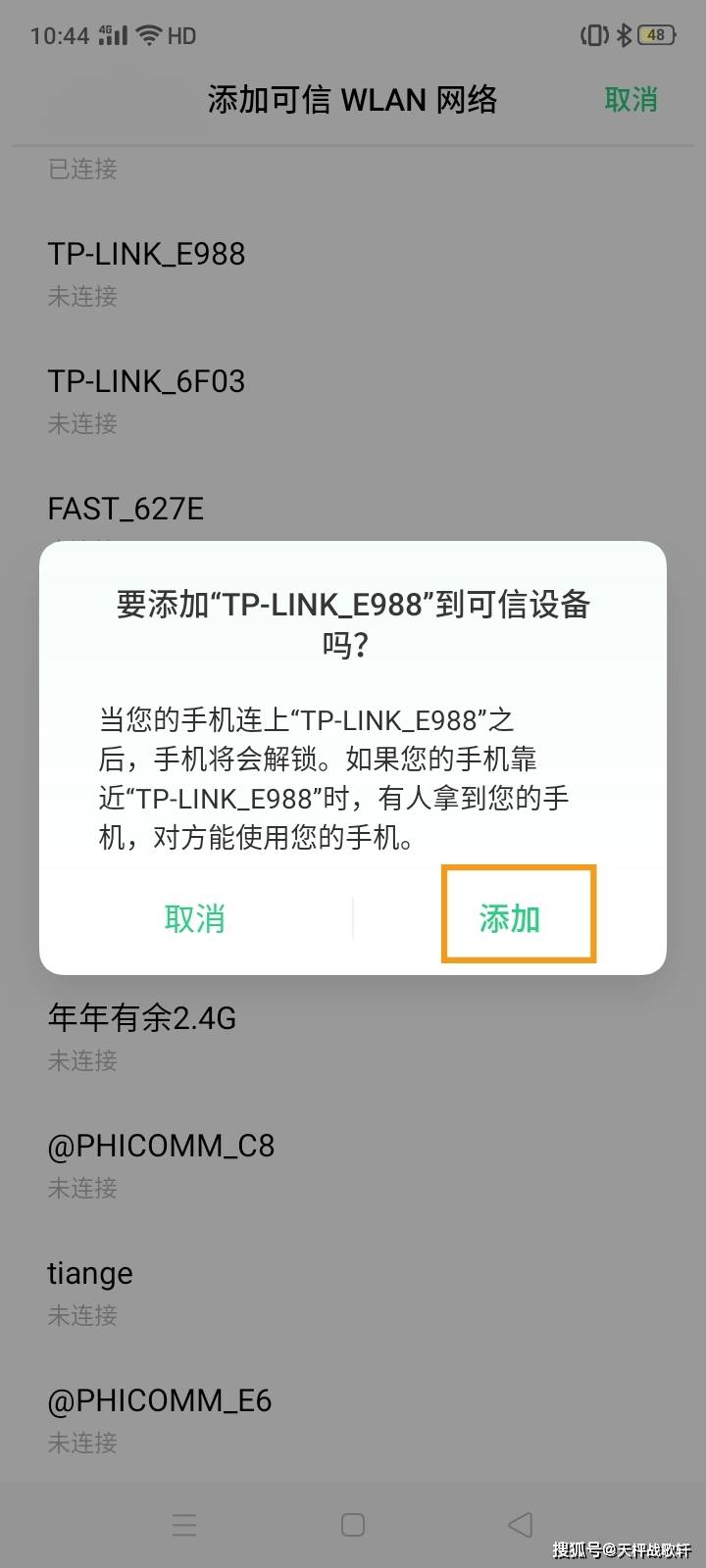Select the @PHICOMM_E6 network
706x1568 pixels.
tap(353, 1419)
